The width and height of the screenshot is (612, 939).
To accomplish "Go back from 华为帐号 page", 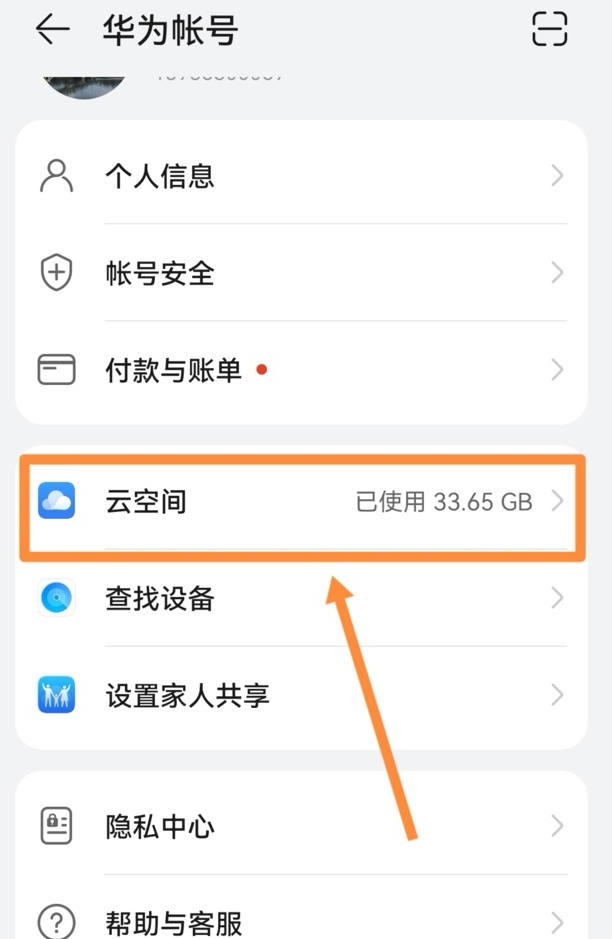I will (52, 30).
